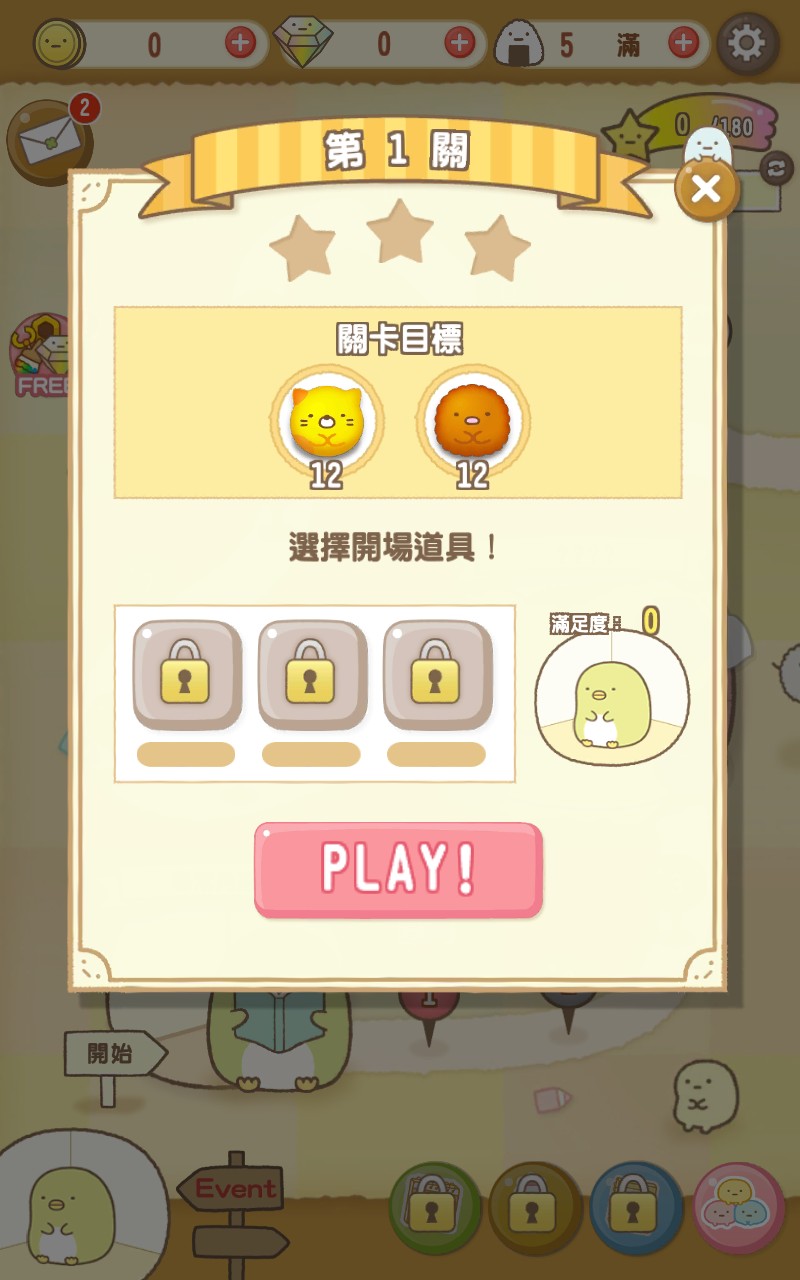
Task: Open the first locked circular button on bottom bar
Action: coord(435,1207)
